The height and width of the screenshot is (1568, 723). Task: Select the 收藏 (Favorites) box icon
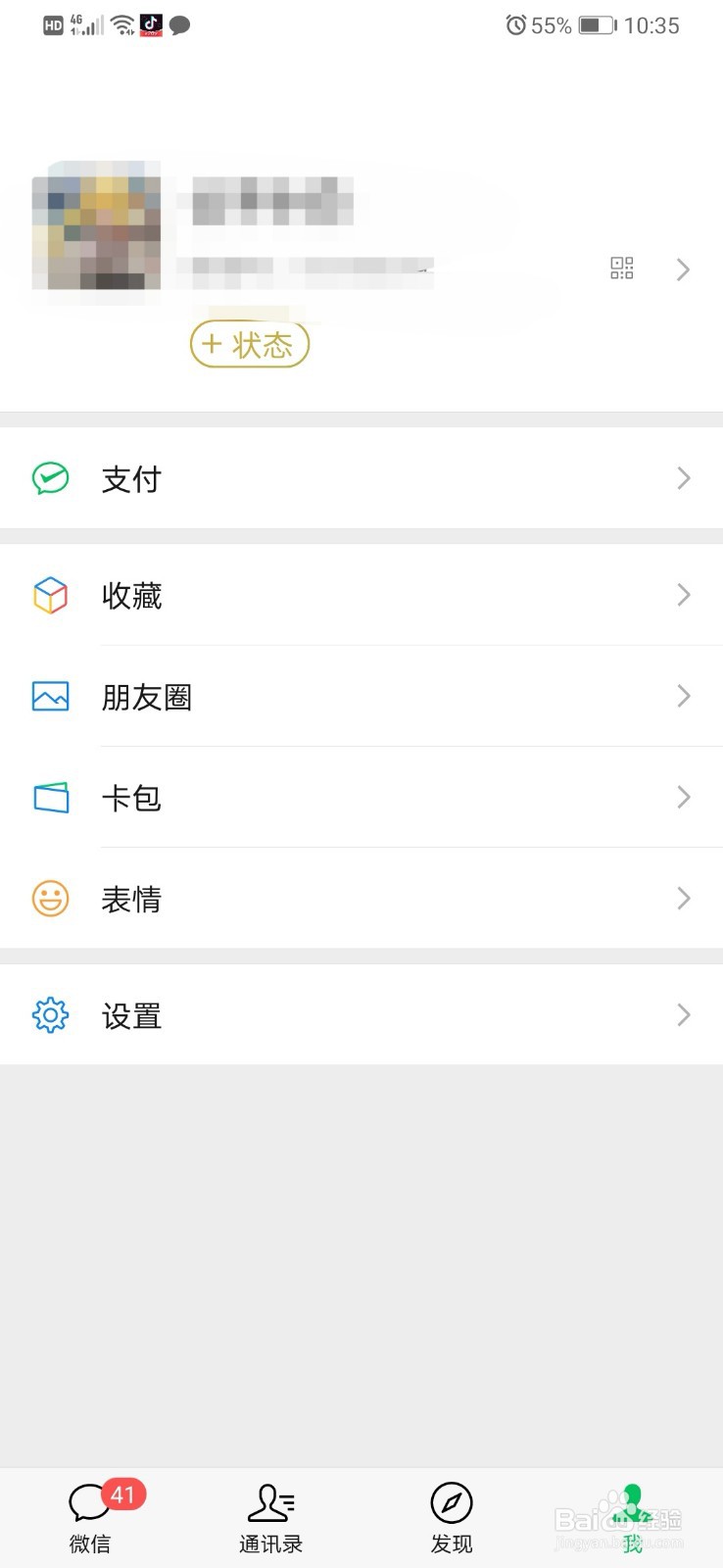(x=49, y=595)
